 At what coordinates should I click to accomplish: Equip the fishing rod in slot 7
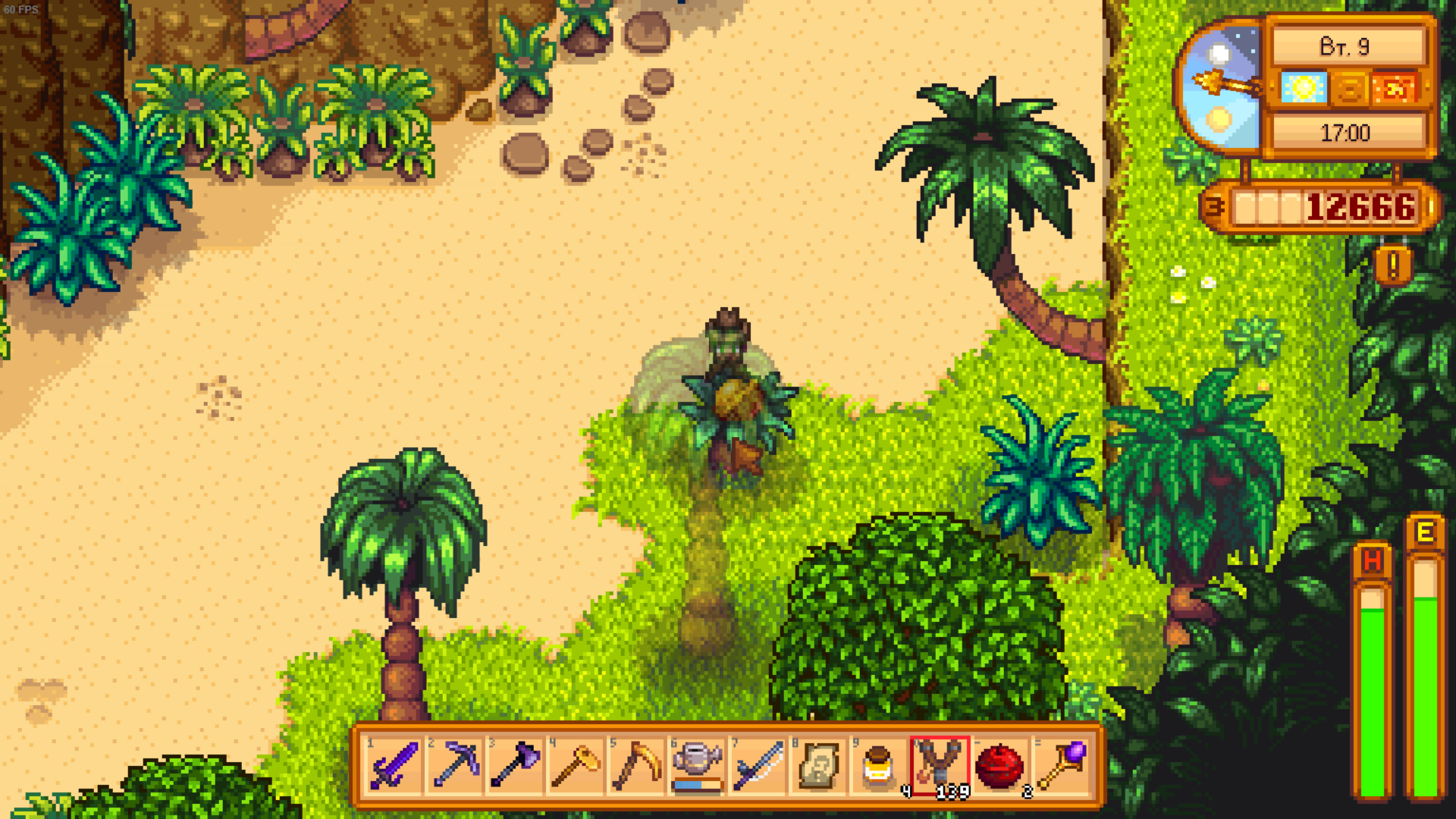pyautogui.click(x=758, y=764)
